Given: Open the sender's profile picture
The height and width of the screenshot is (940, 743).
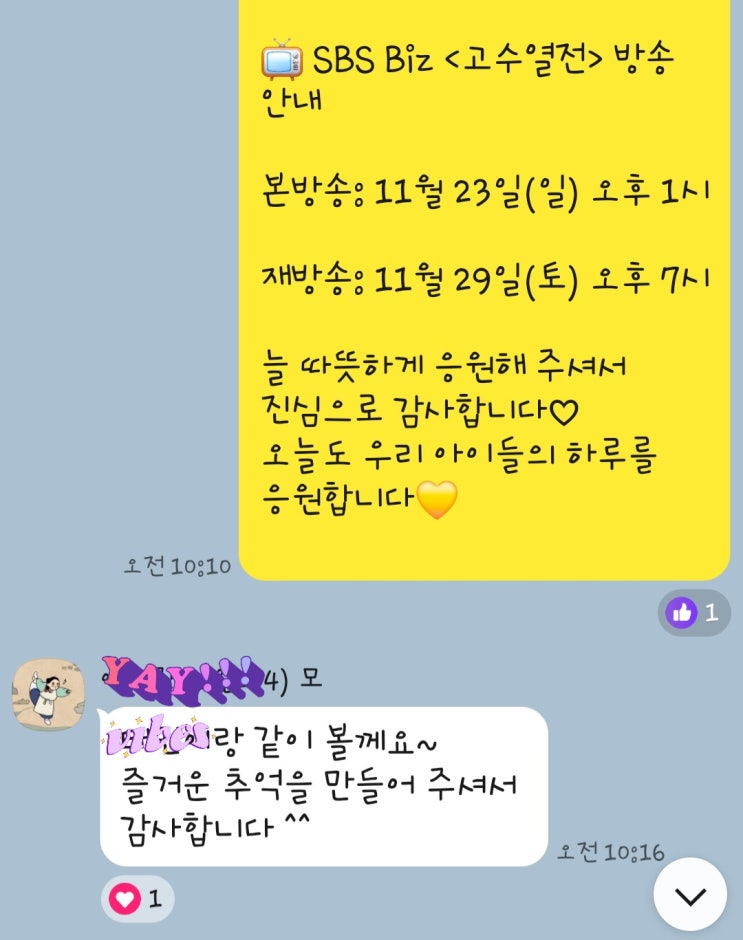Looking at the screenshot, I should coord(48,694).
